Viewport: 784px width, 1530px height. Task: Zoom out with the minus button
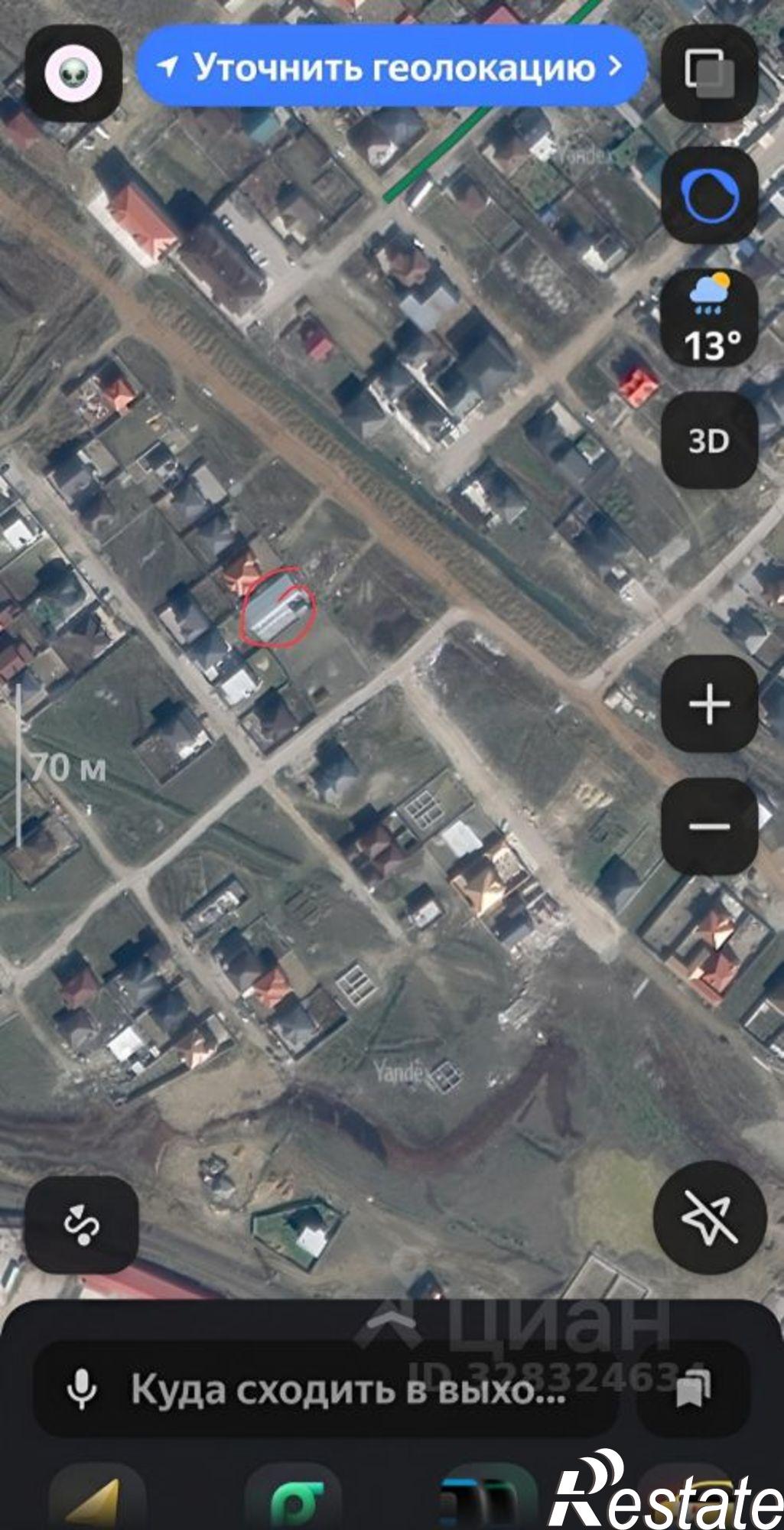tap(709, 826)
